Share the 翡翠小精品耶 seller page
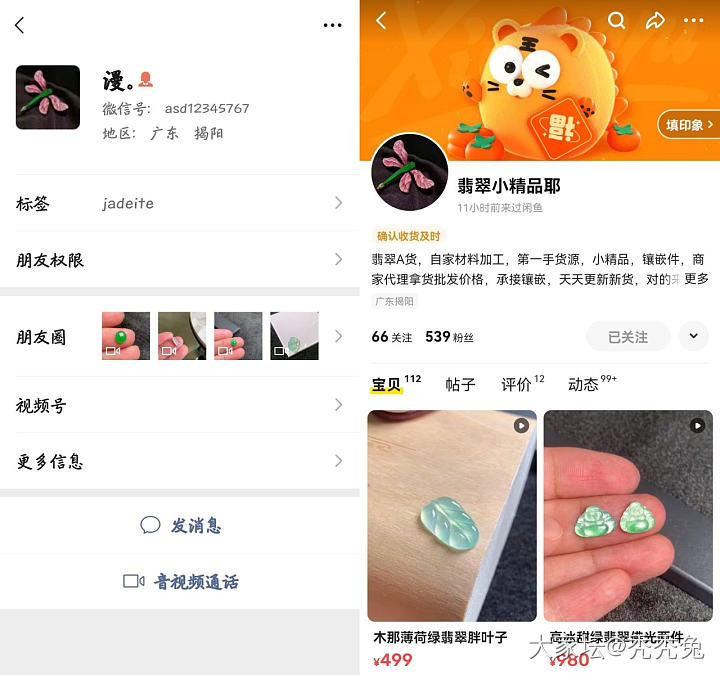The width and height of the screenshot is (720, 675). [655, 21]
